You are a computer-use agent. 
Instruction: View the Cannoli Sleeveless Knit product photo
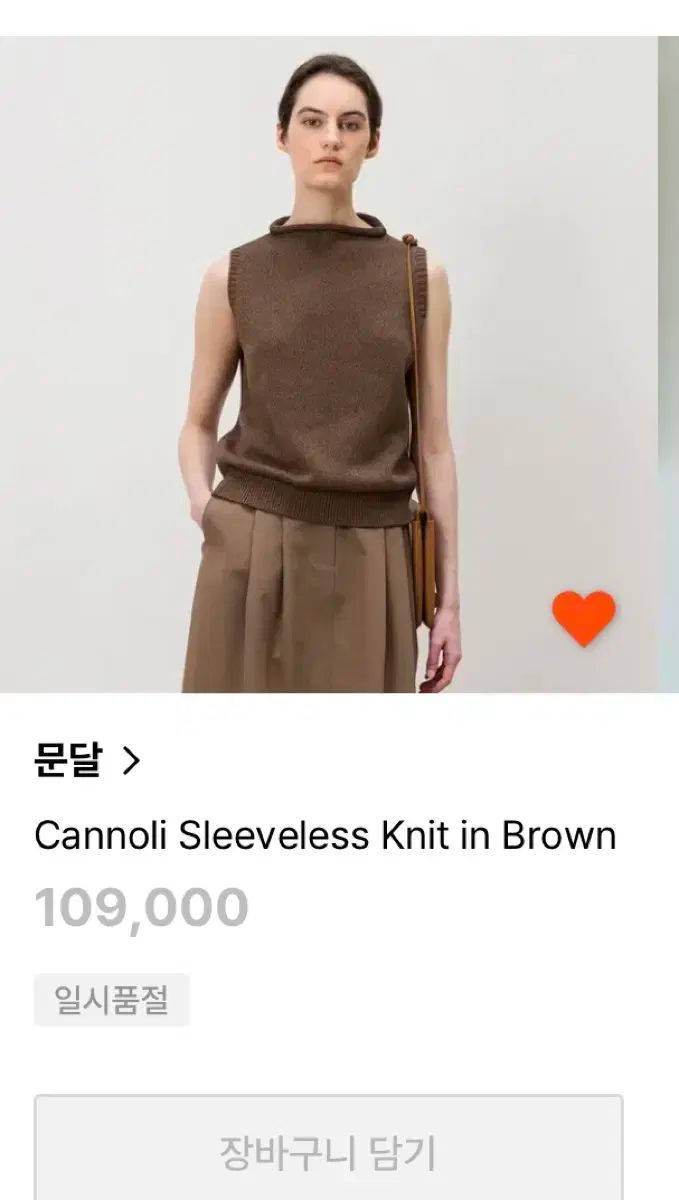click(x=328, y=364)
